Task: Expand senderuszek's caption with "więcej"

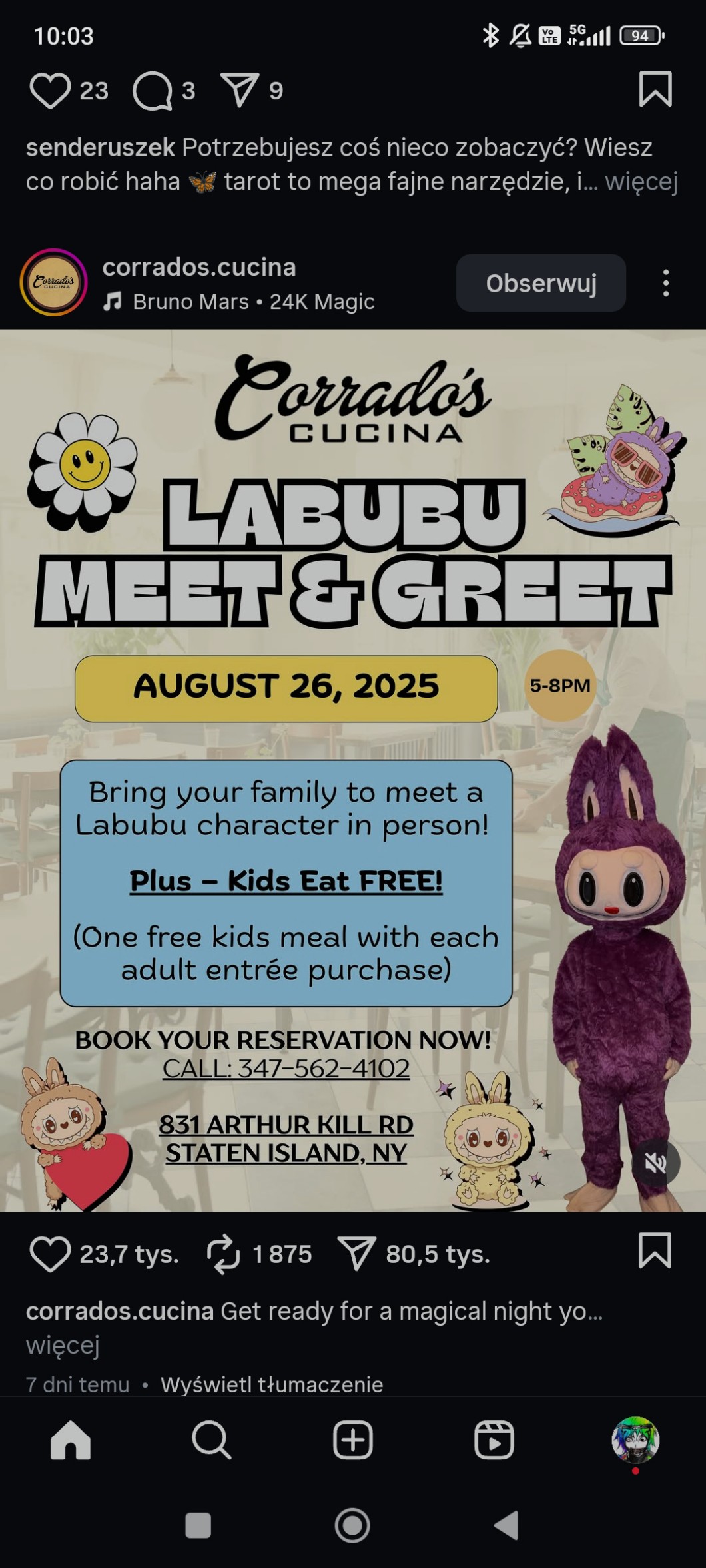Action: (x=641, y=182)
